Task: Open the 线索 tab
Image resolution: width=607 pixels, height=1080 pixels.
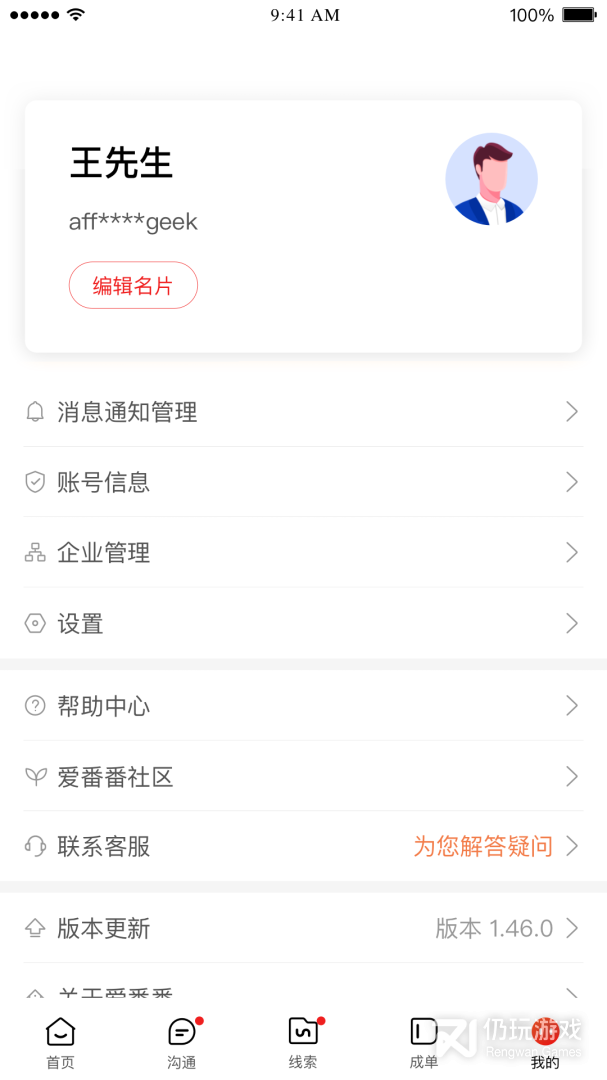Action: 303,1042
